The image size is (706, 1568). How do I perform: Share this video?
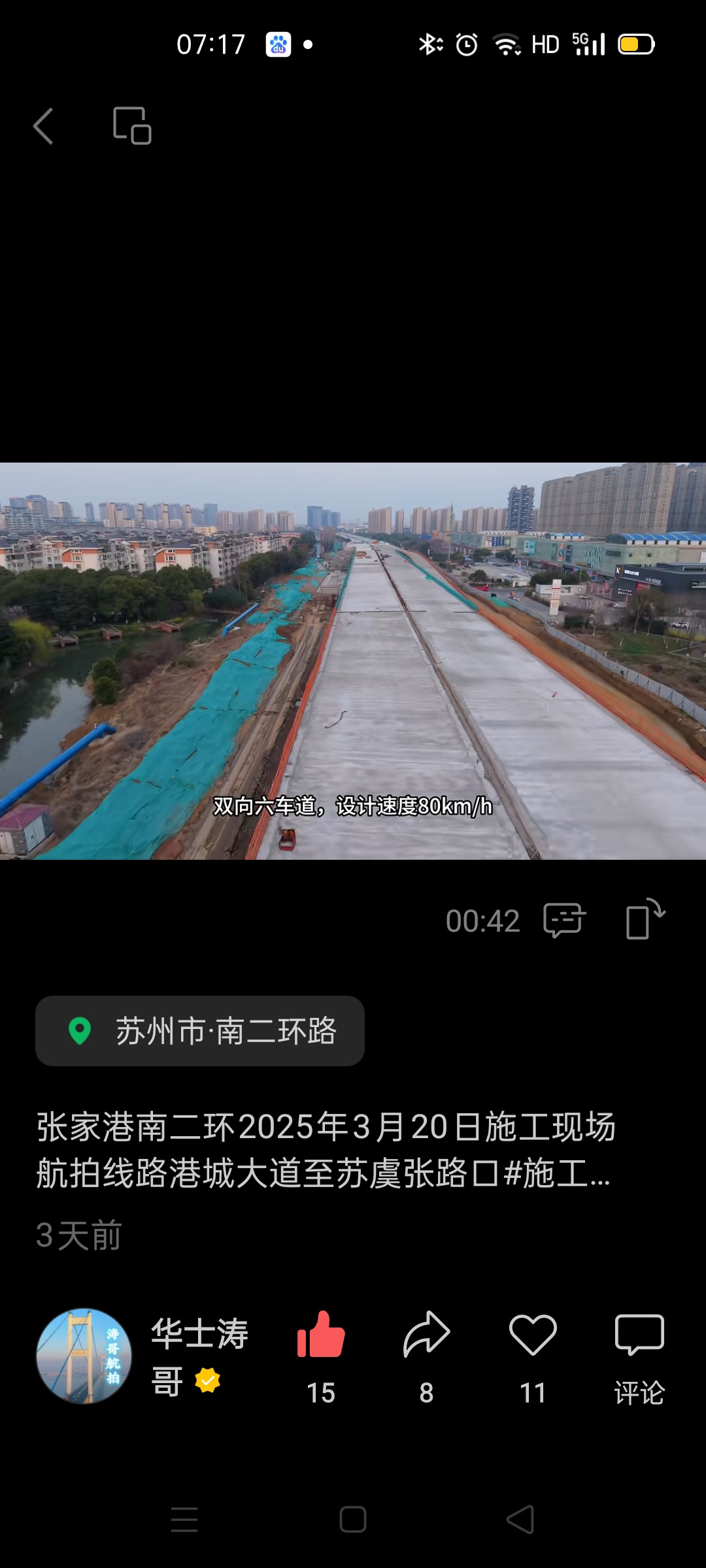coord(426,1336)
